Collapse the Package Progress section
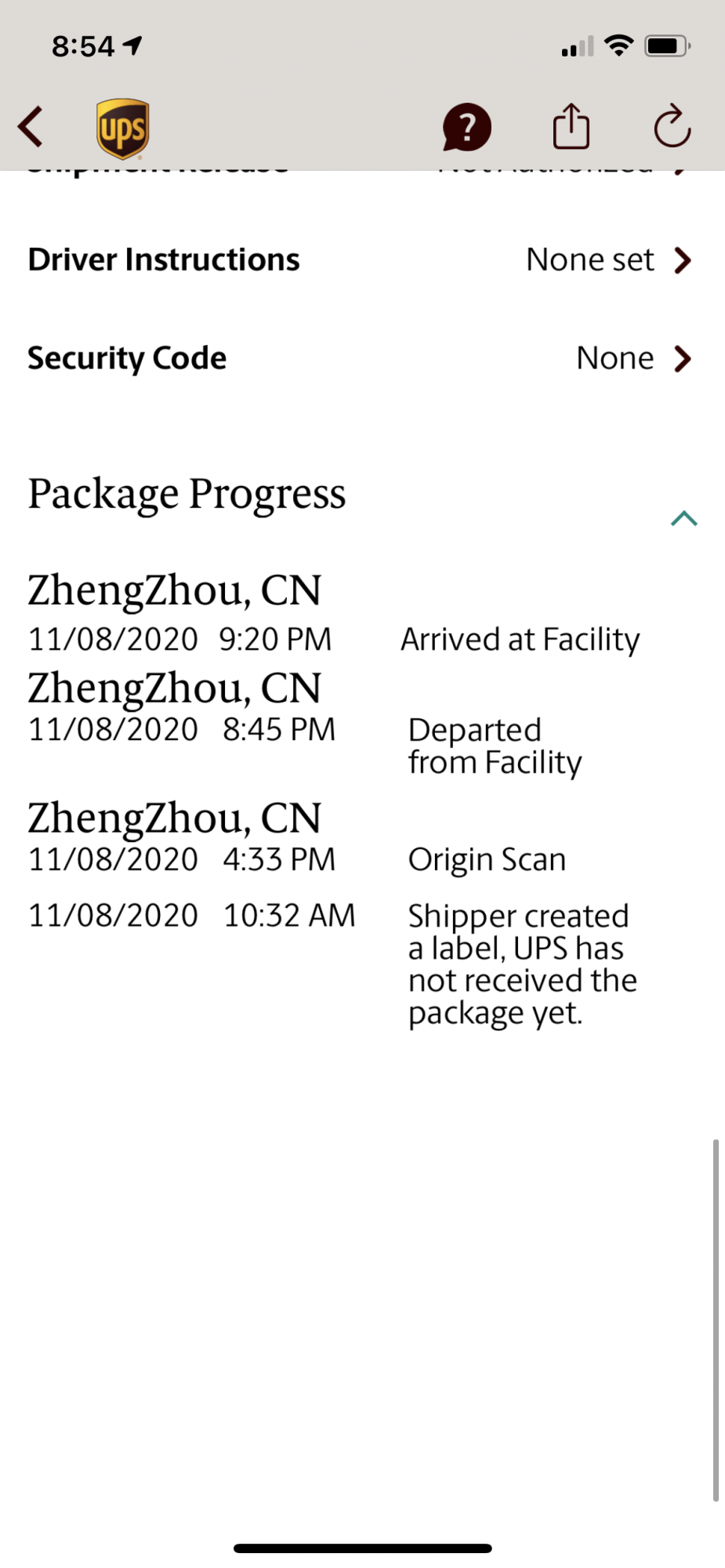The height and width of the screenshot is (1568, 725). [x=683, y=518]
